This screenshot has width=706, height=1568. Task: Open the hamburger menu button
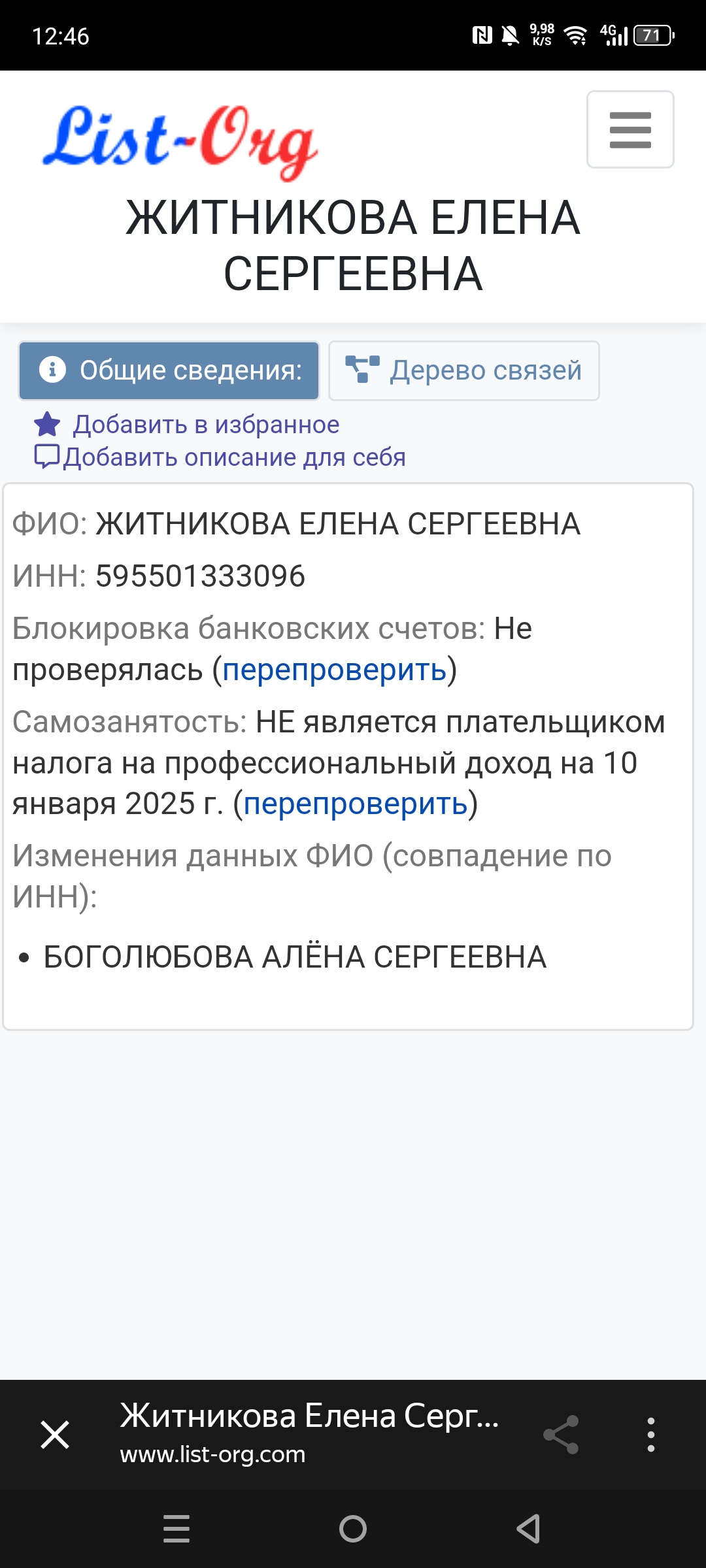pos(630,129)
